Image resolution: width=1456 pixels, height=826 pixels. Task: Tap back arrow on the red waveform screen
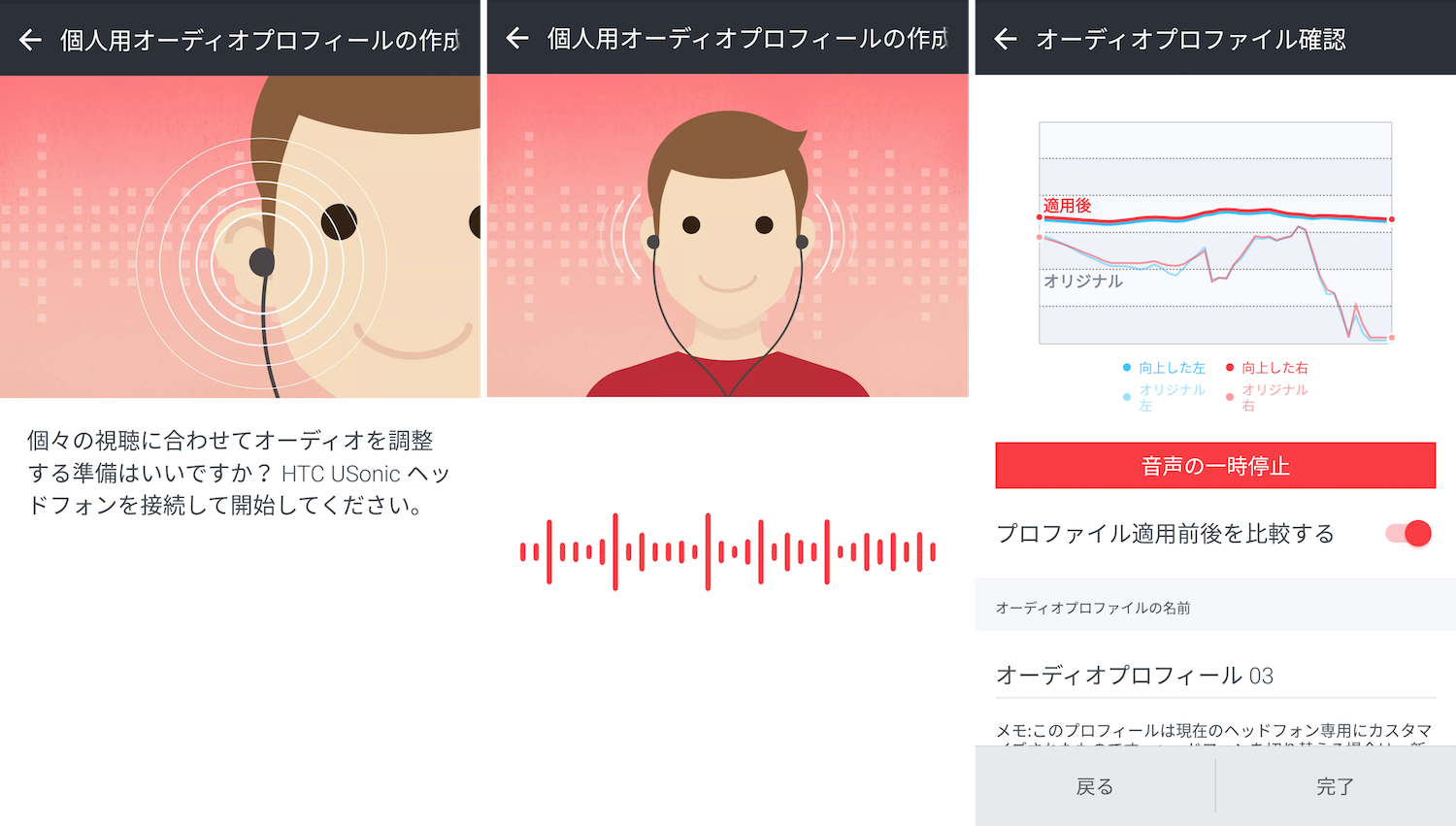517,39
